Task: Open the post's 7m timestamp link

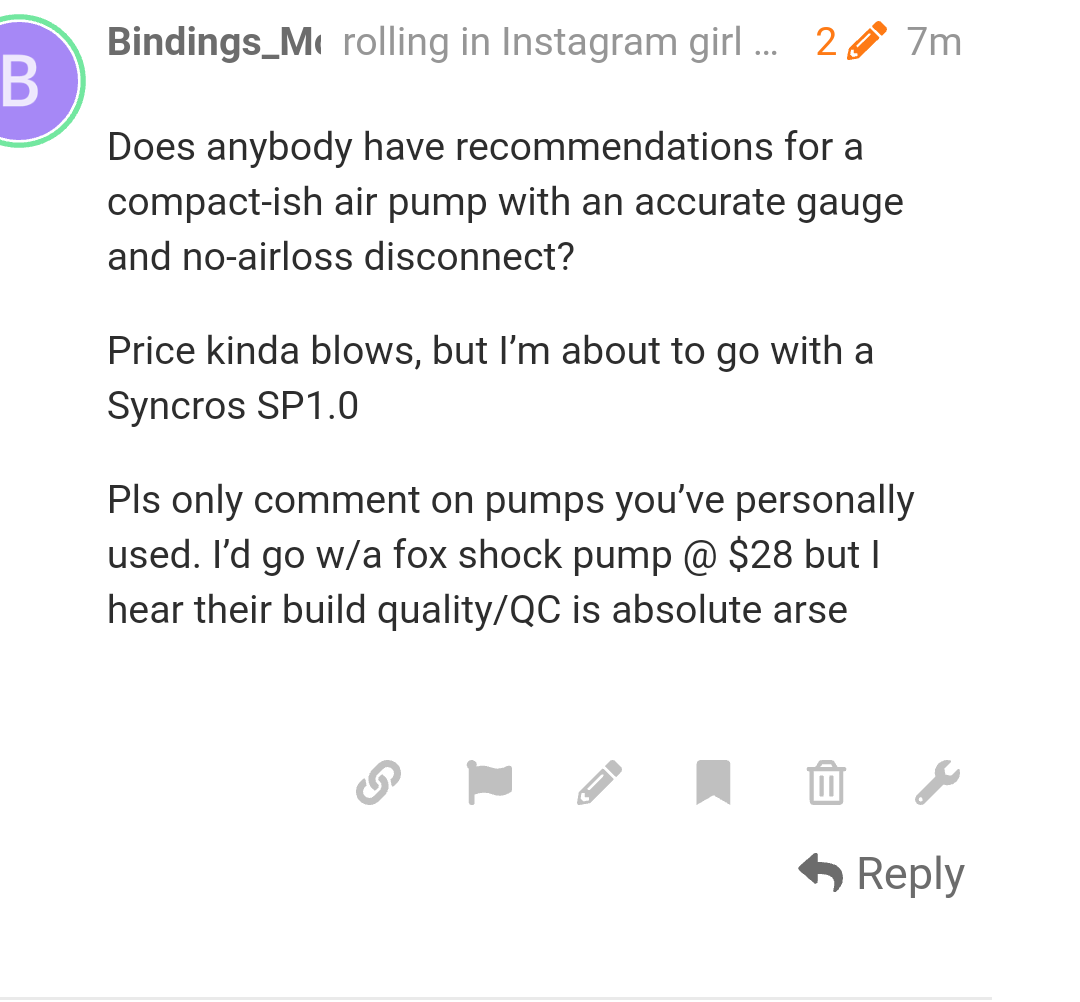Action: pyautogui.click(x=933, y=42)
